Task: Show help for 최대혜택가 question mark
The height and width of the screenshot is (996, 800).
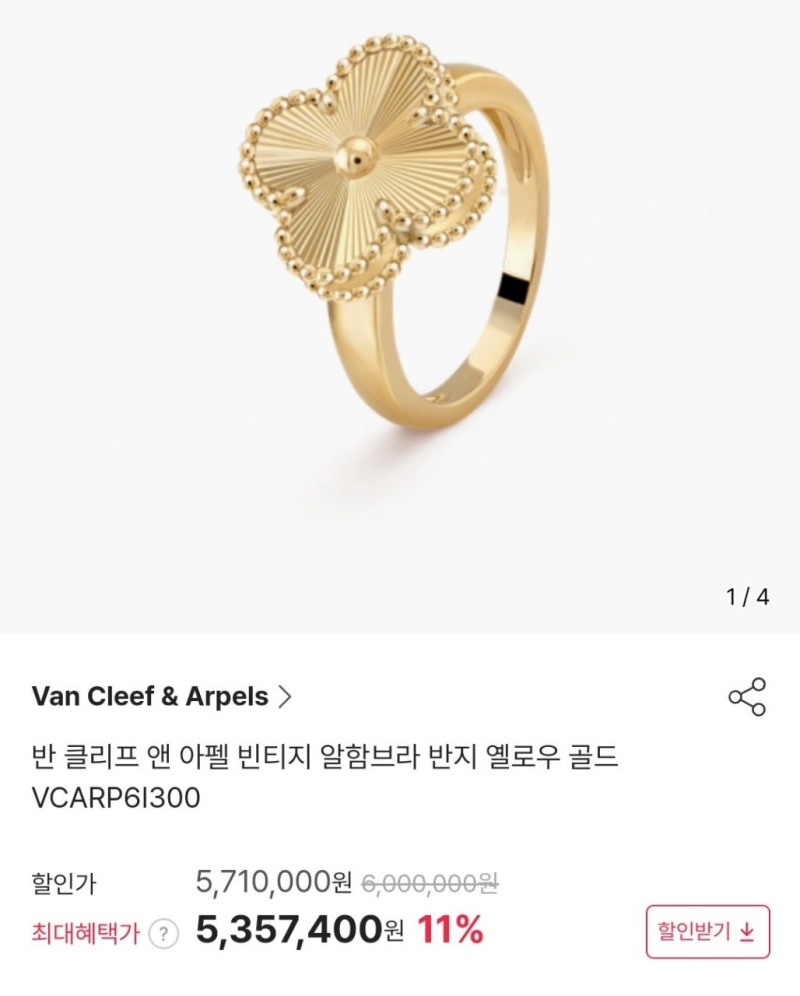Action: click(163, 934)
